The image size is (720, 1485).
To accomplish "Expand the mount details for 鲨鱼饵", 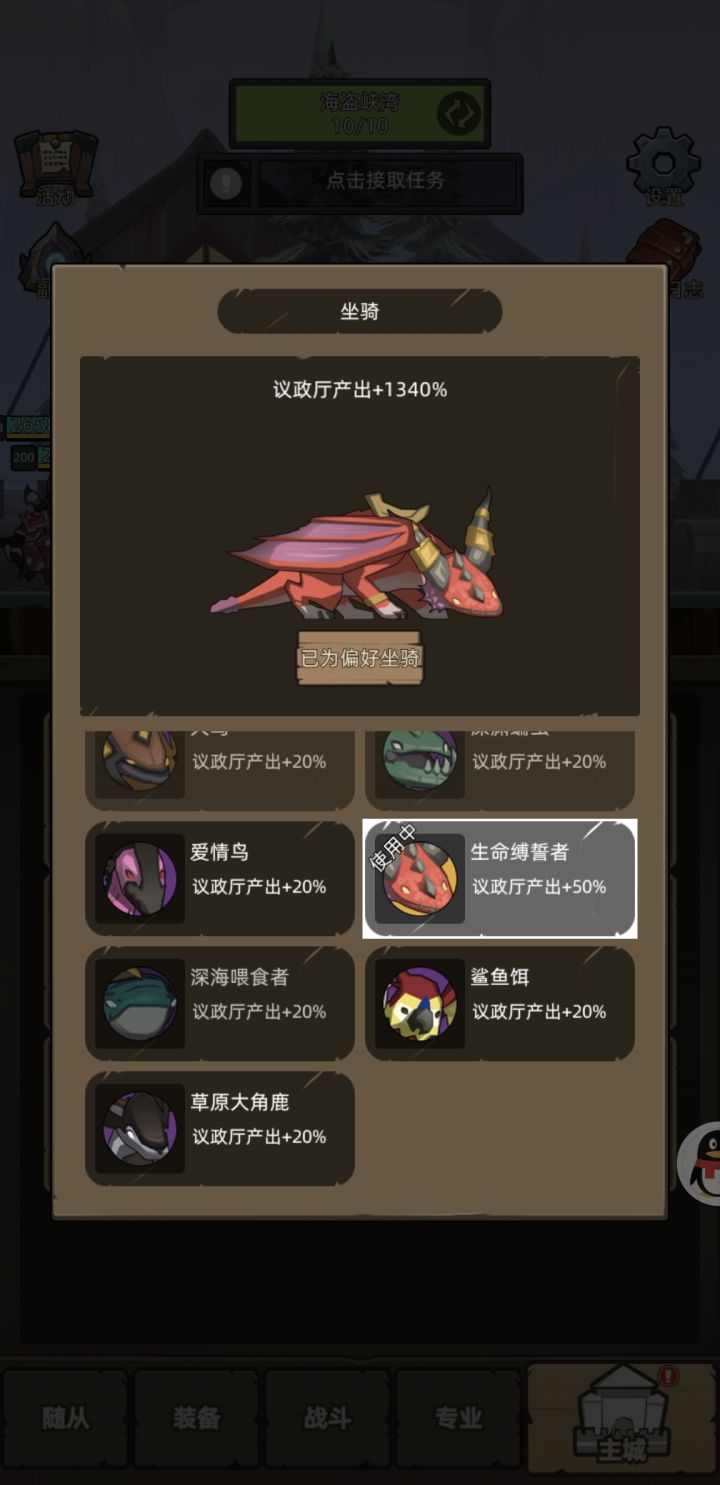I will pos(500,1003).
